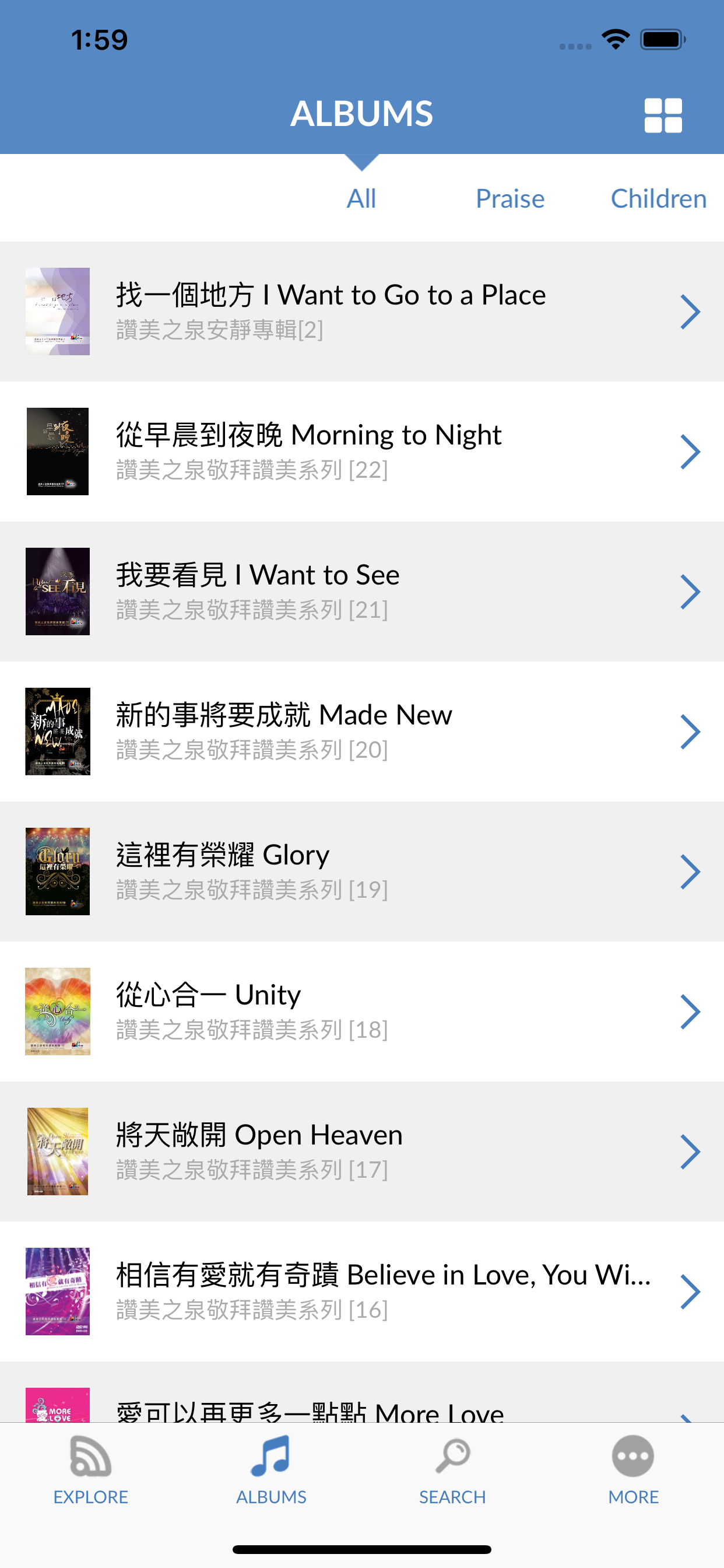This screenshot has height=1568, width=724.
Task: Tap the Open Heaven album cover image
Action: point(58,1151)
